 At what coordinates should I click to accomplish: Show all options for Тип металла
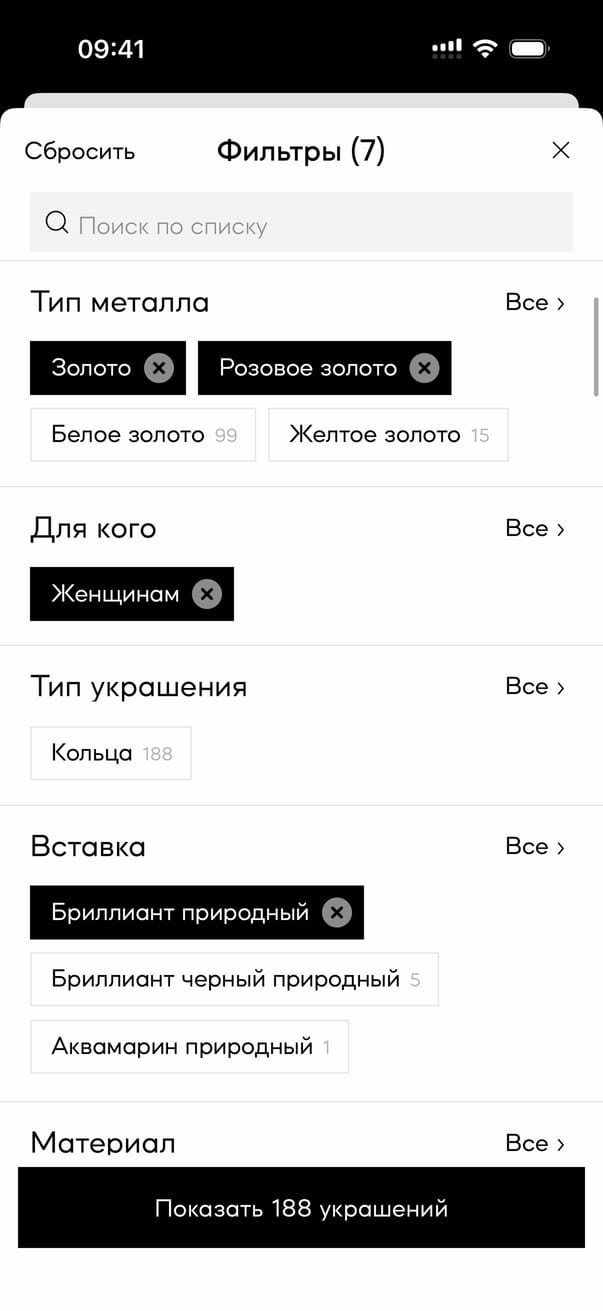(x=535, y=303)
